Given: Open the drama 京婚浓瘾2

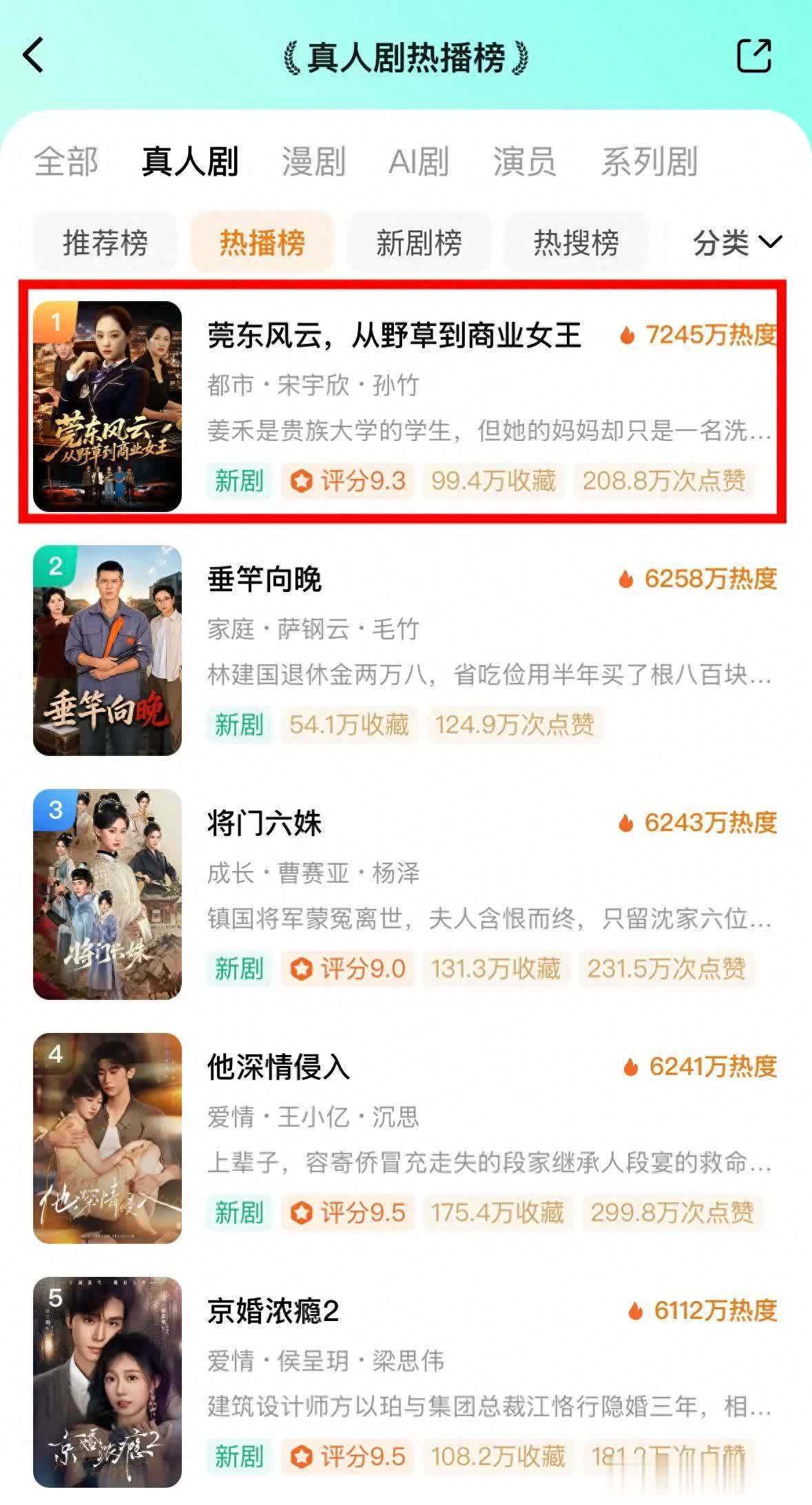Looking at the screenshot, I should (x=405, y=1382).
